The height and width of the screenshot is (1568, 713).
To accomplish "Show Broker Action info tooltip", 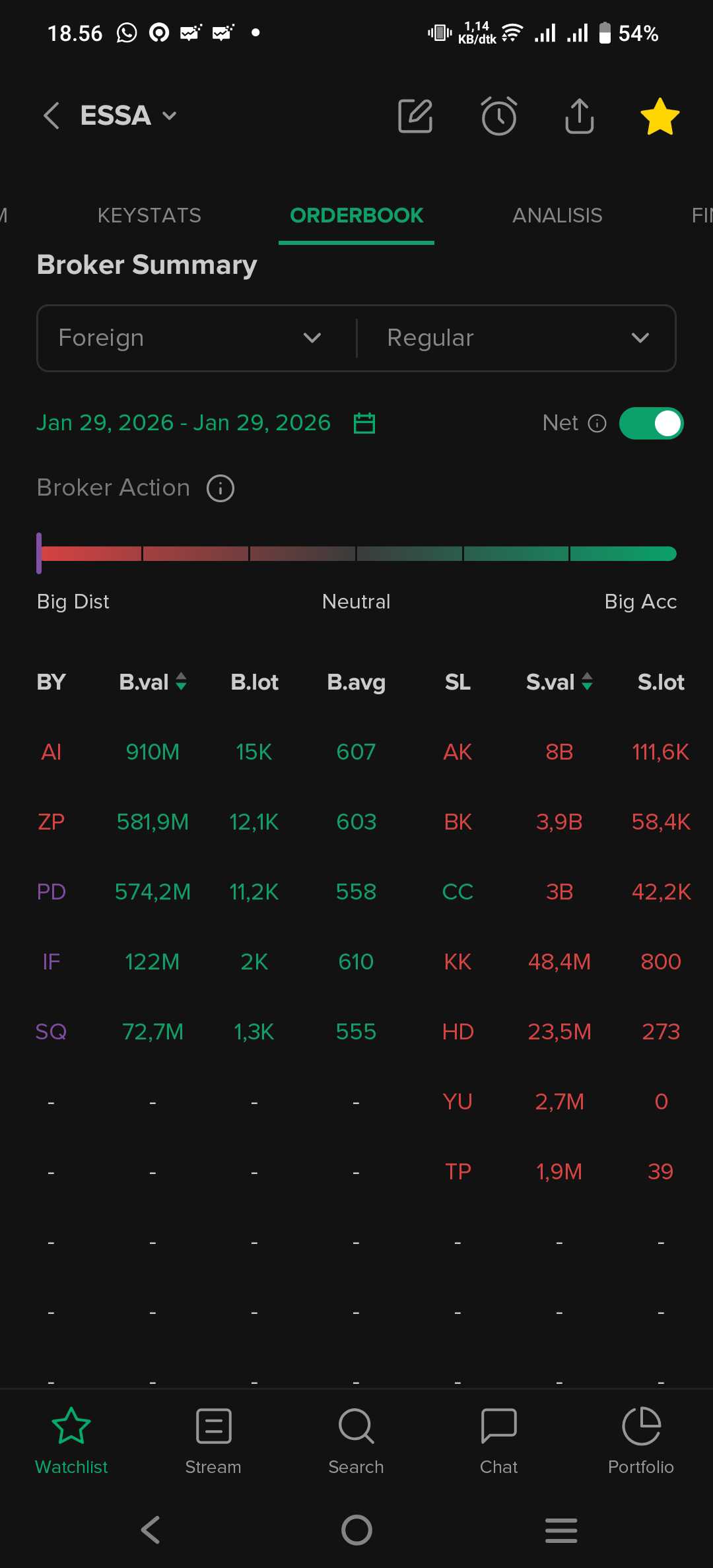I will [221, 488].
